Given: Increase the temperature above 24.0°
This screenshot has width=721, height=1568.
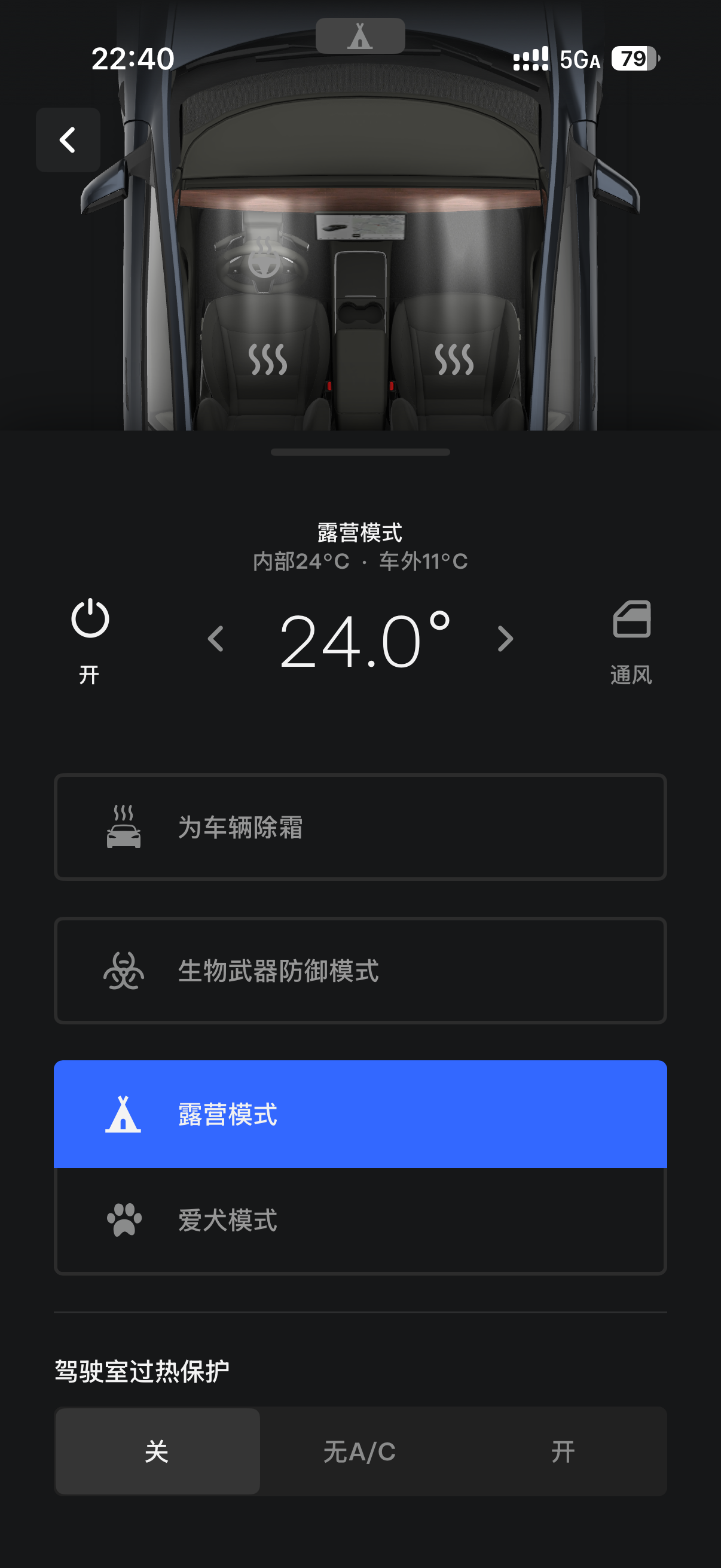Looking at the screenshot, I should 505,639.
